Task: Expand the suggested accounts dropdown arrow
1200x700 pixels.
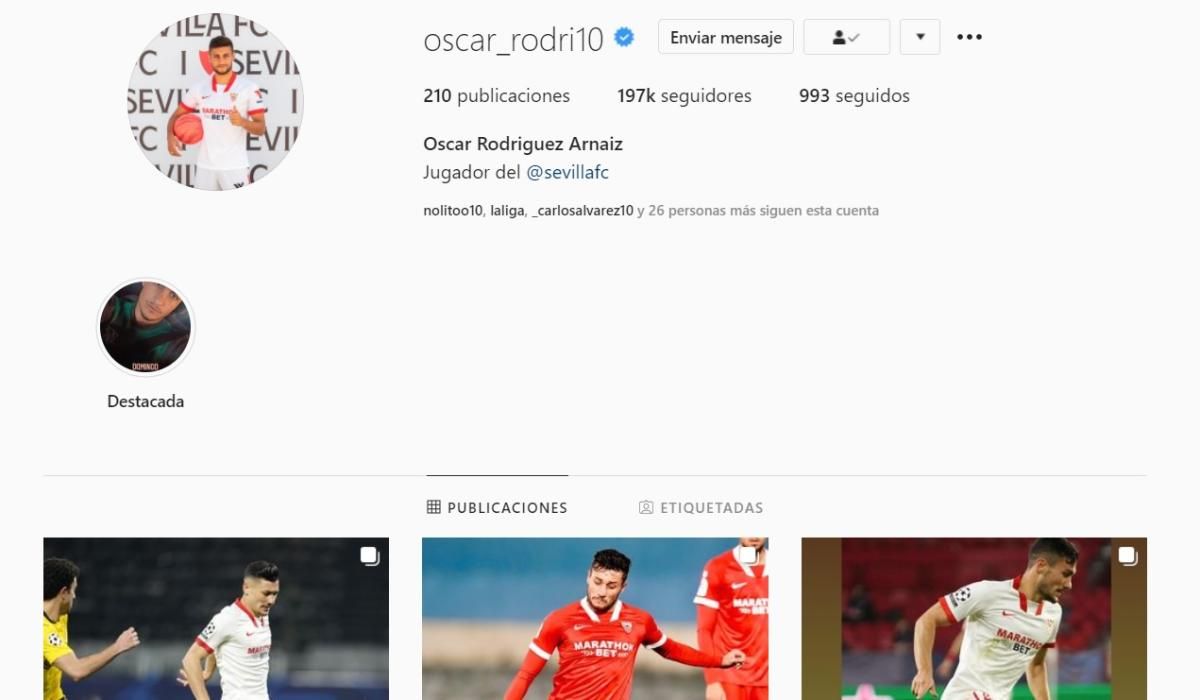Action: [919, 37]
